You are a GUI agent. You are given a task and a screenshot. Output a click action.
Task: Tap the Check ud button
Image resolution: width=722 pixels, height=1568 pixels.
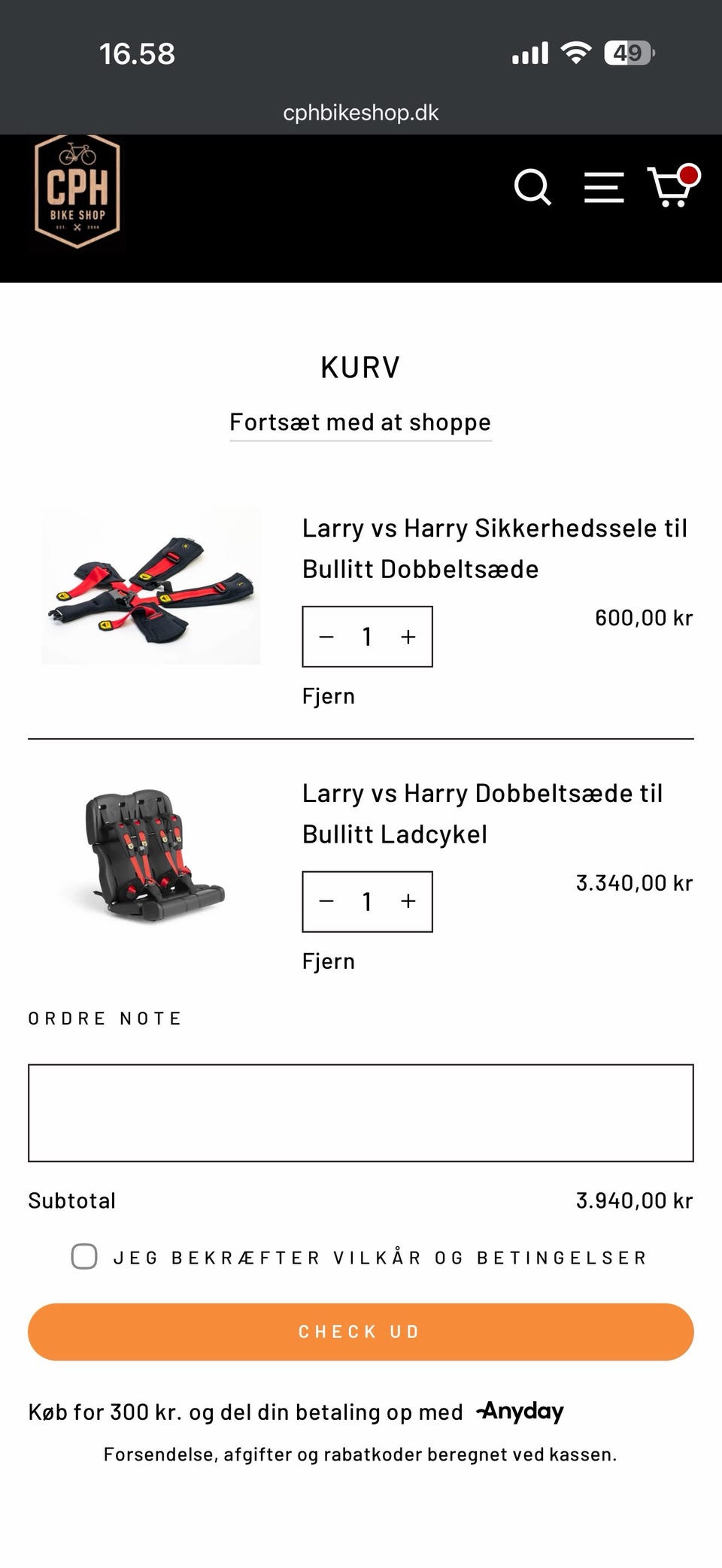coord(361,1332)
